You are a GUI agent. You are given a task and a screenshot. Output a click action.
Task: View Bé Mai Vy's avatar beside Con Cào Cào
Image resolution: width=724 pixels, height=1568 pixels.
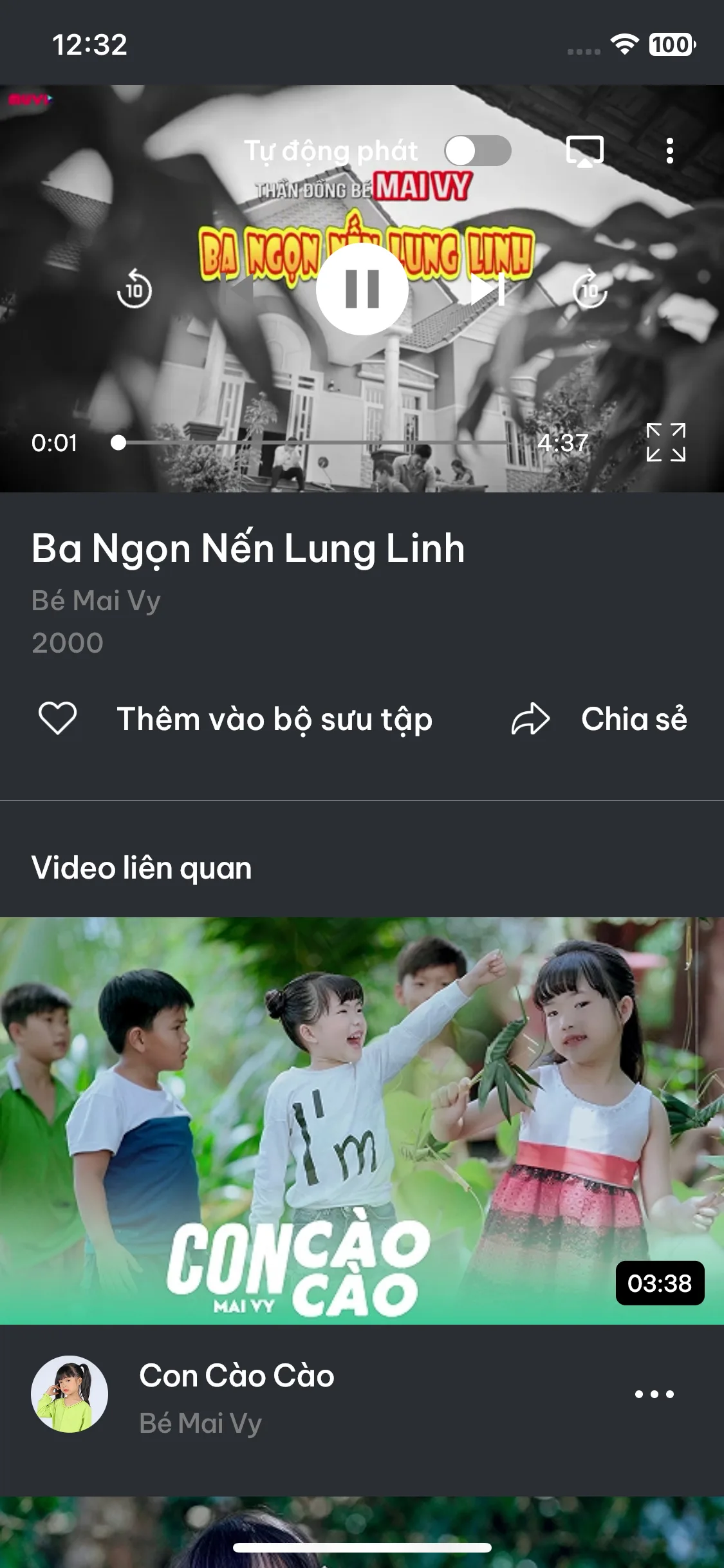(x=70, y=1394)
